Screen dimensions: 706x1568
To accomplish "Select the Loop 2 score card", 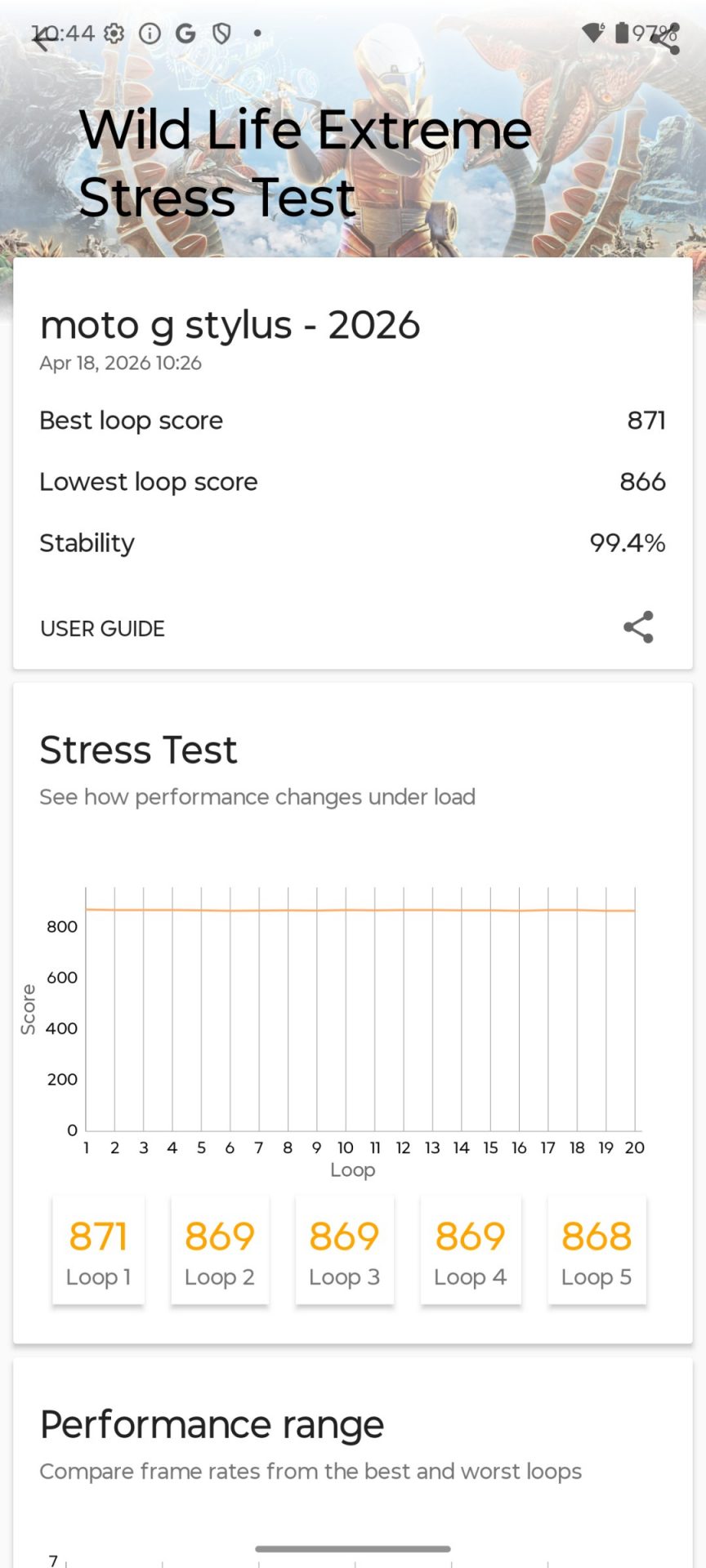I will coord(220,1250).
